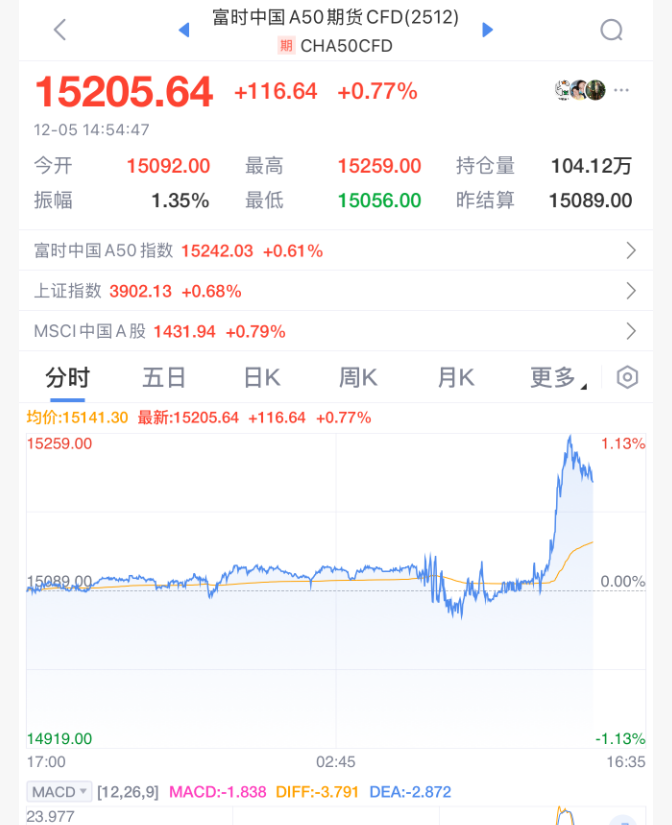Switch to the 五日 chart tab
672x825 pixels.
pyautogui.click(x=164, y=378)
